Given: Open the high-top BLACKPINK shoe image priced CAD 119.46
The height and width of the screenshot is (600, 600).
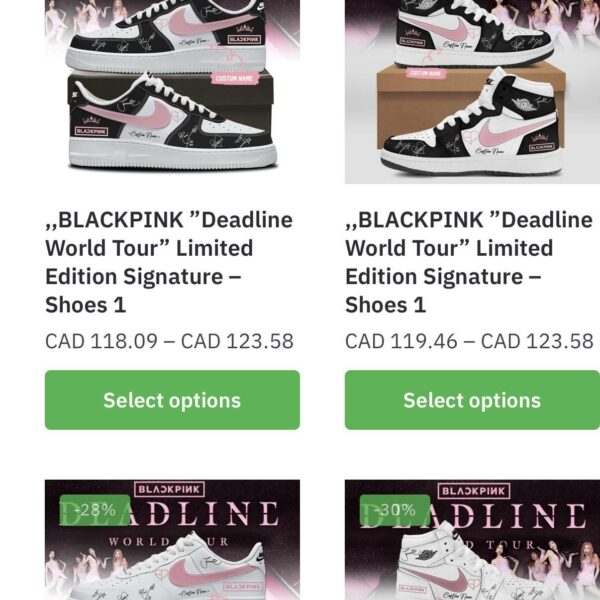Looking at the screenshot, I should (x=472, y=90).
